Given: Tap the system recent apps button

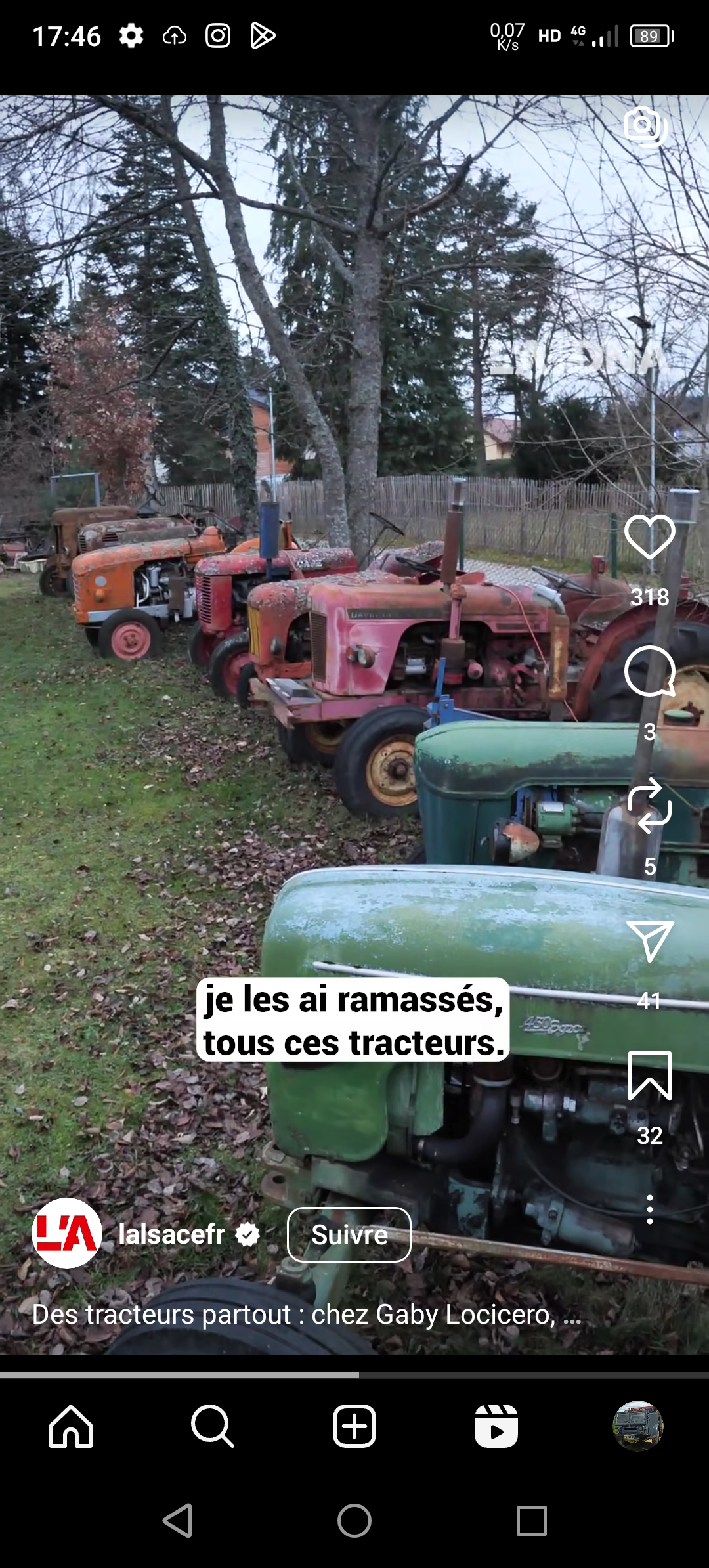Looking at the screenshot, I should click(x=531, y=1521).
